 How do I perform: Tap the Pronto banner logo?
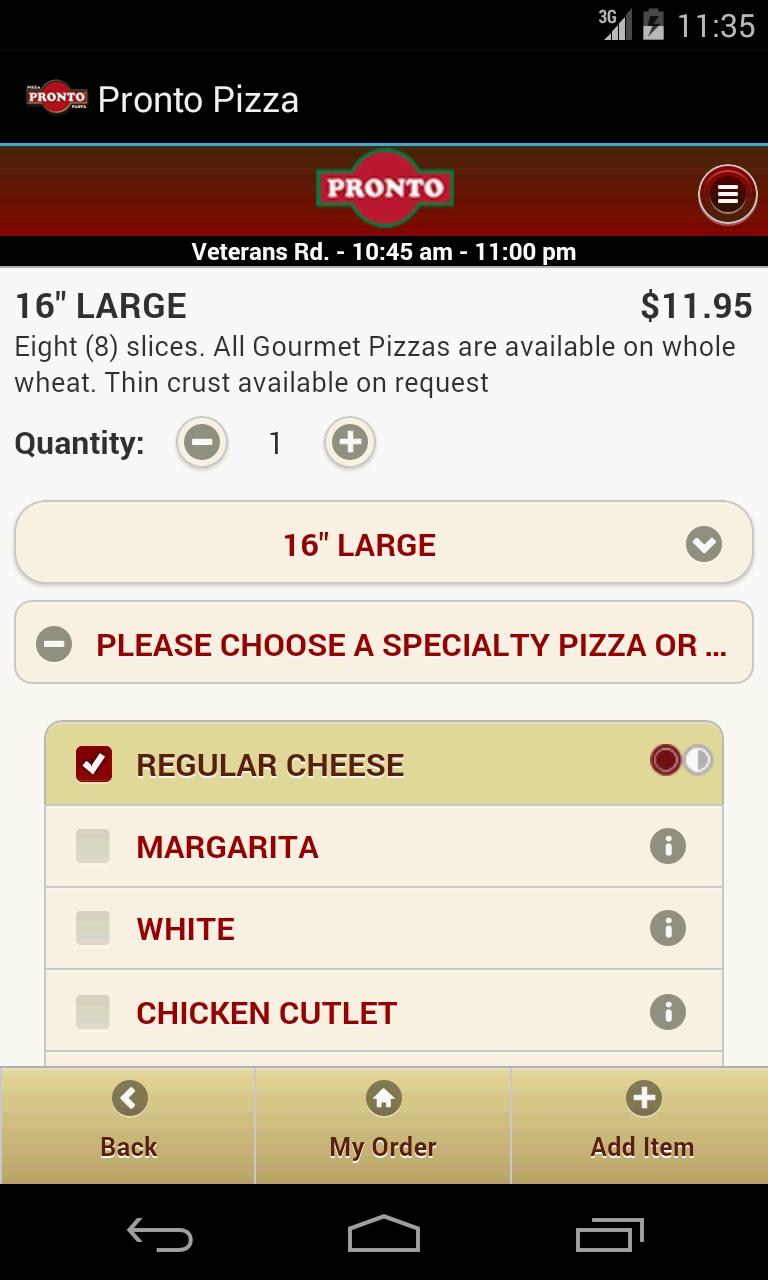click(x=384, y=190)
